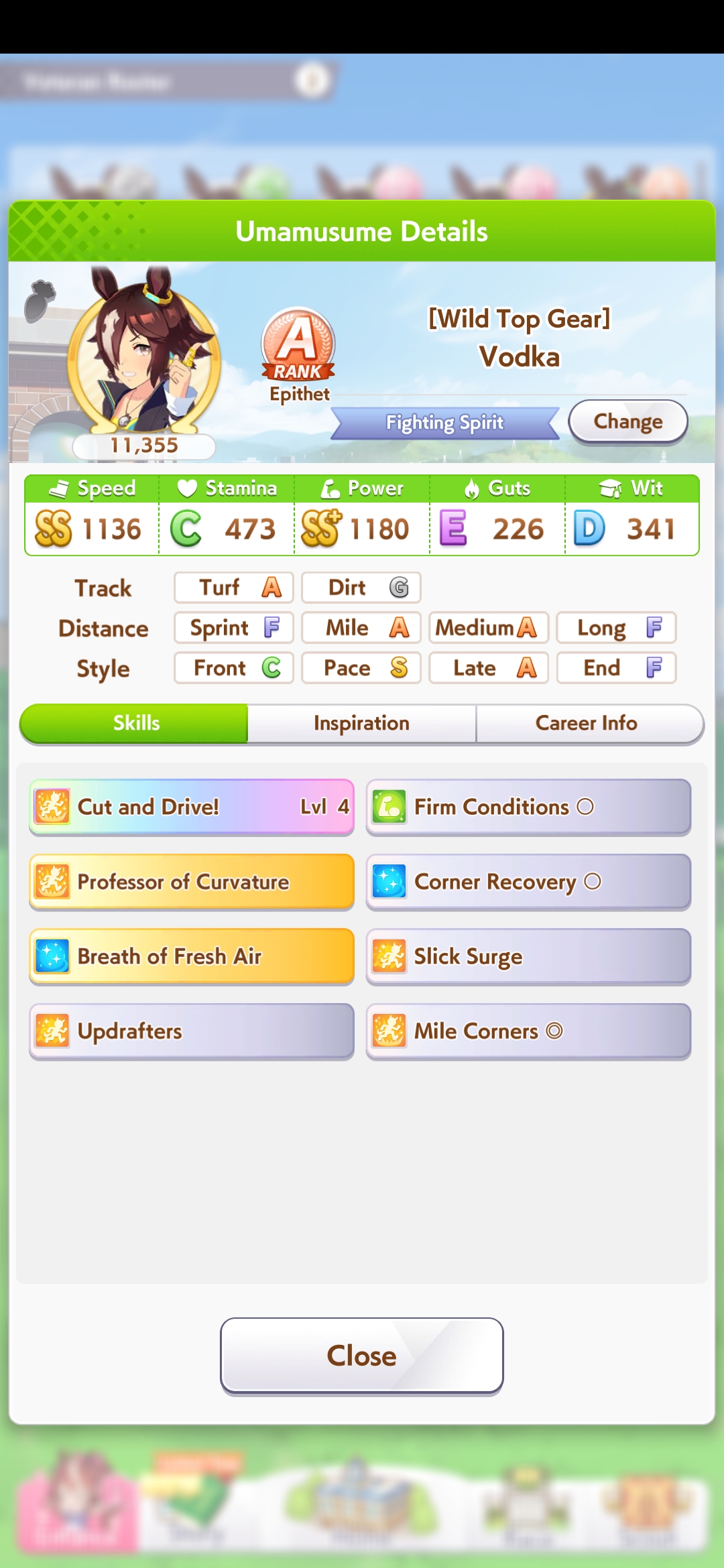Select the Skills tab
The height and width of the screenshot is (1568, 724).
pos(134,723)
